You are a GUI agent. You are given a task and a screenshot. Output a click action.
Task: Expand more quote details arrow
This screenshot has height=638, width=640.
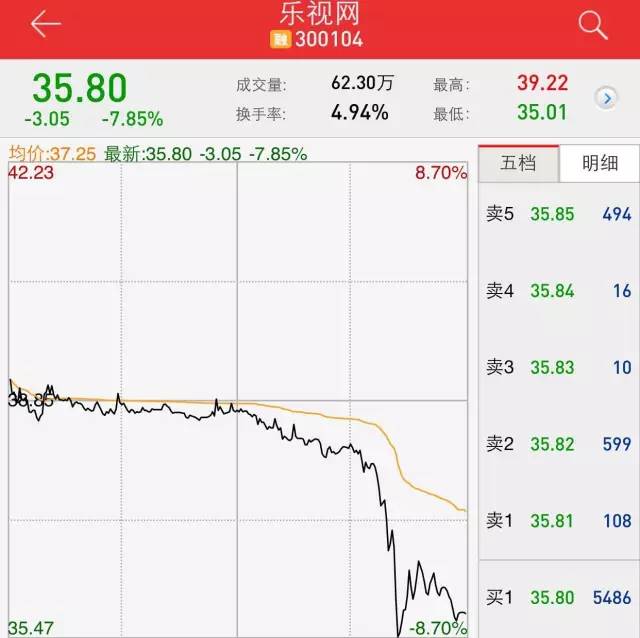(605, 97)
